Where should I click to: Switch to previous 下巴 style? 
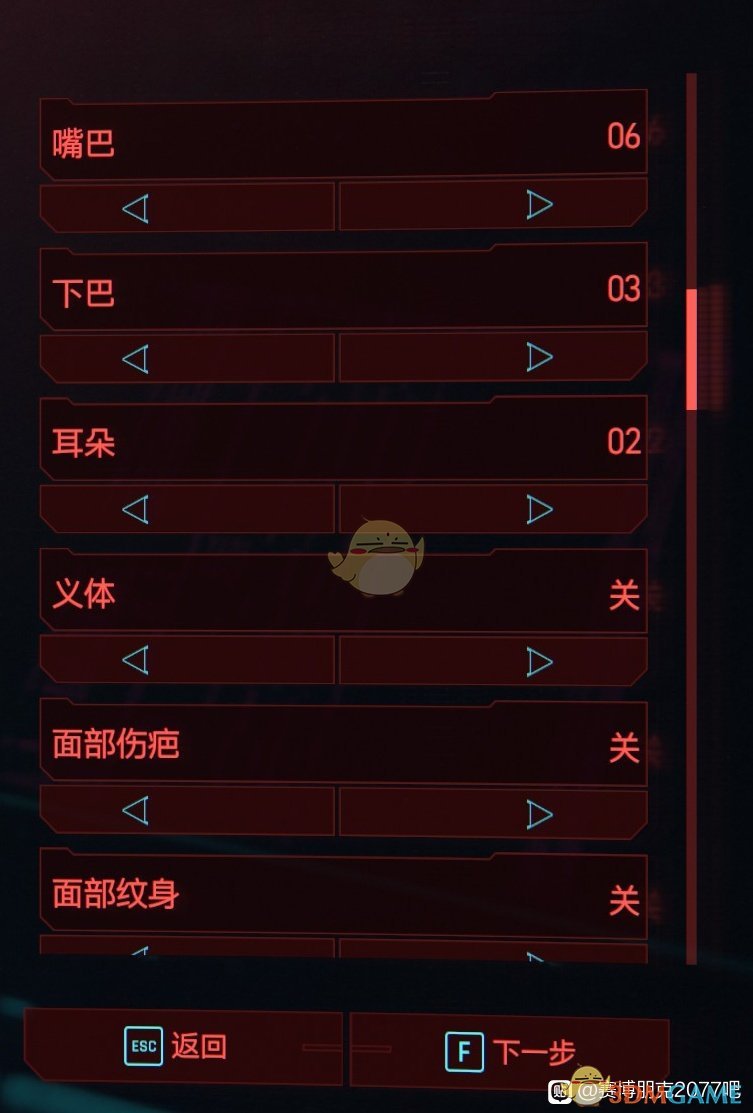click(x=135, y=358)
